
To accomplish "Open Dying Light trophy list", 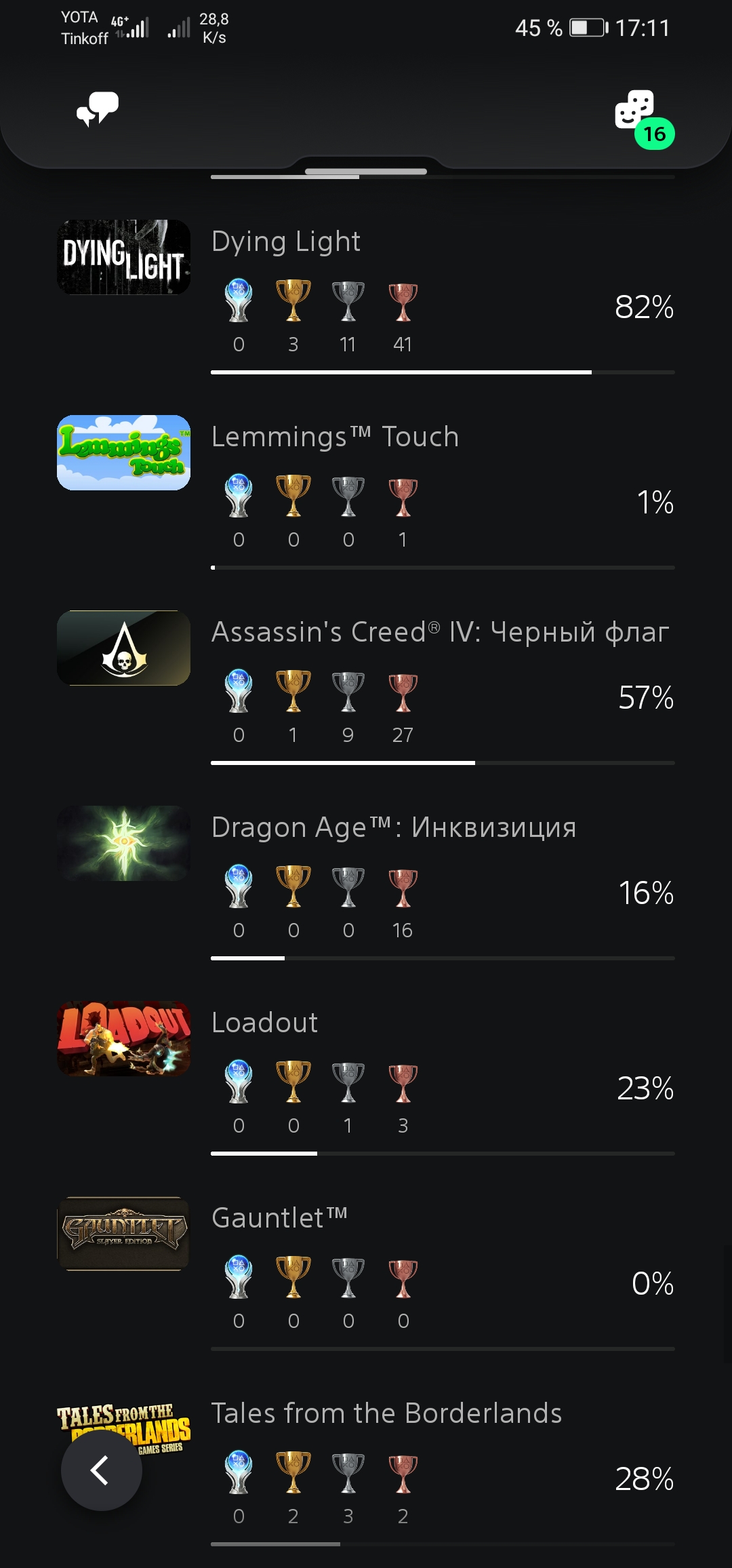I will coord(366,296).
